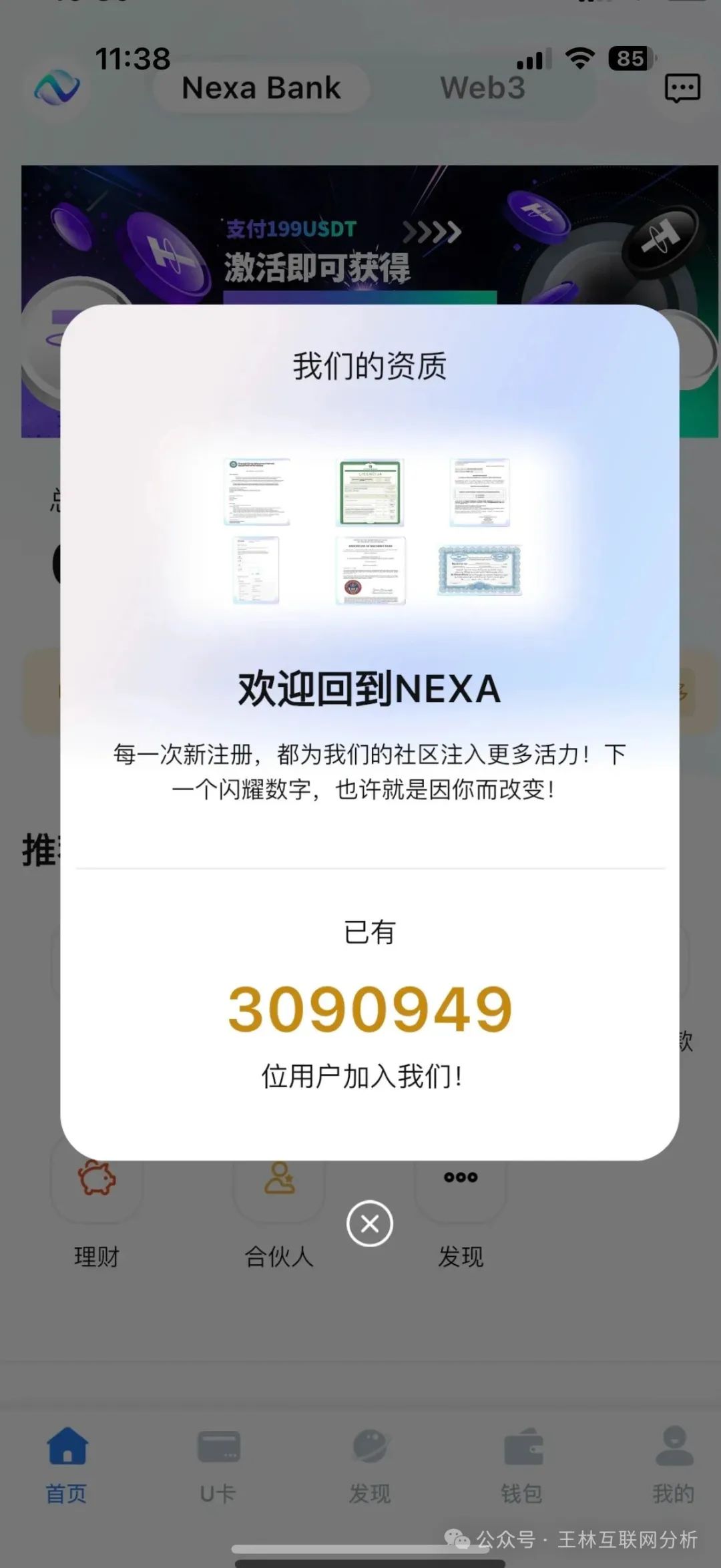Go to the U卡 tab

pos(218,1464)
